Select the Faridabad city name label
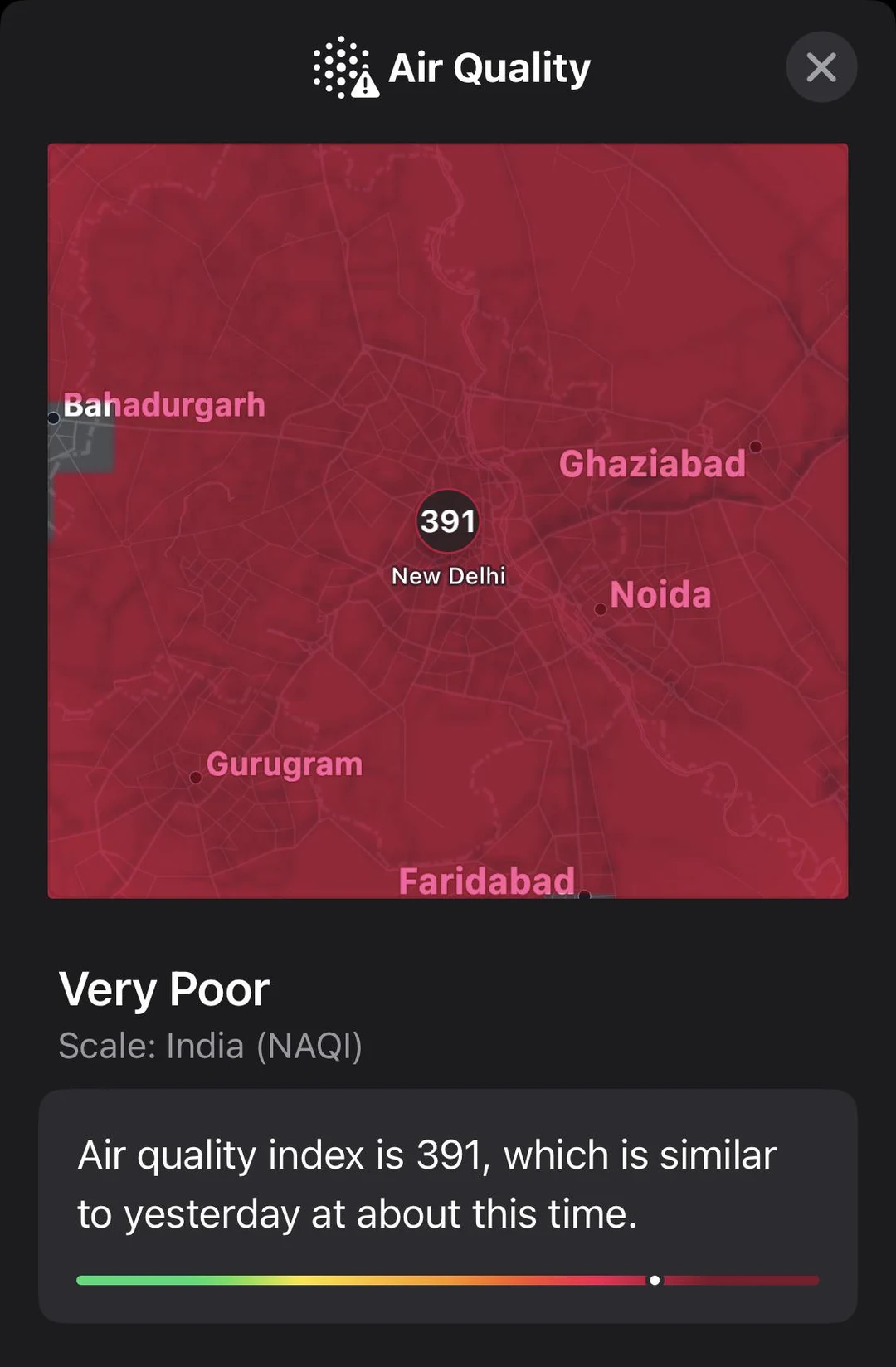The height and width of the screenshot is (1367, 896). tap(486, 881)
